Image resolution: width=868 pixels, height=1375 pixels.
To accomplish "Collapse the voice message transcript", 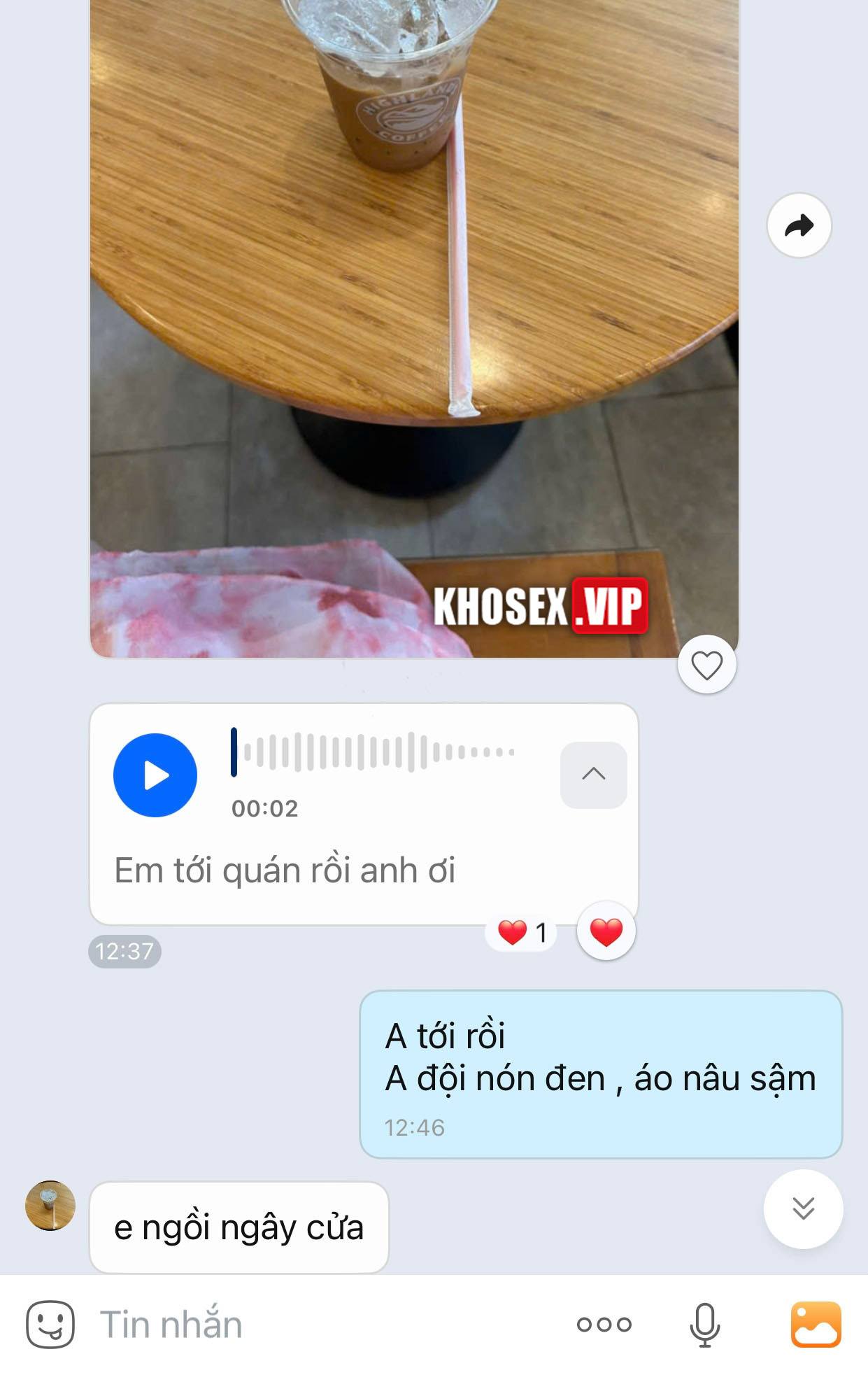I will click(593, 775).
